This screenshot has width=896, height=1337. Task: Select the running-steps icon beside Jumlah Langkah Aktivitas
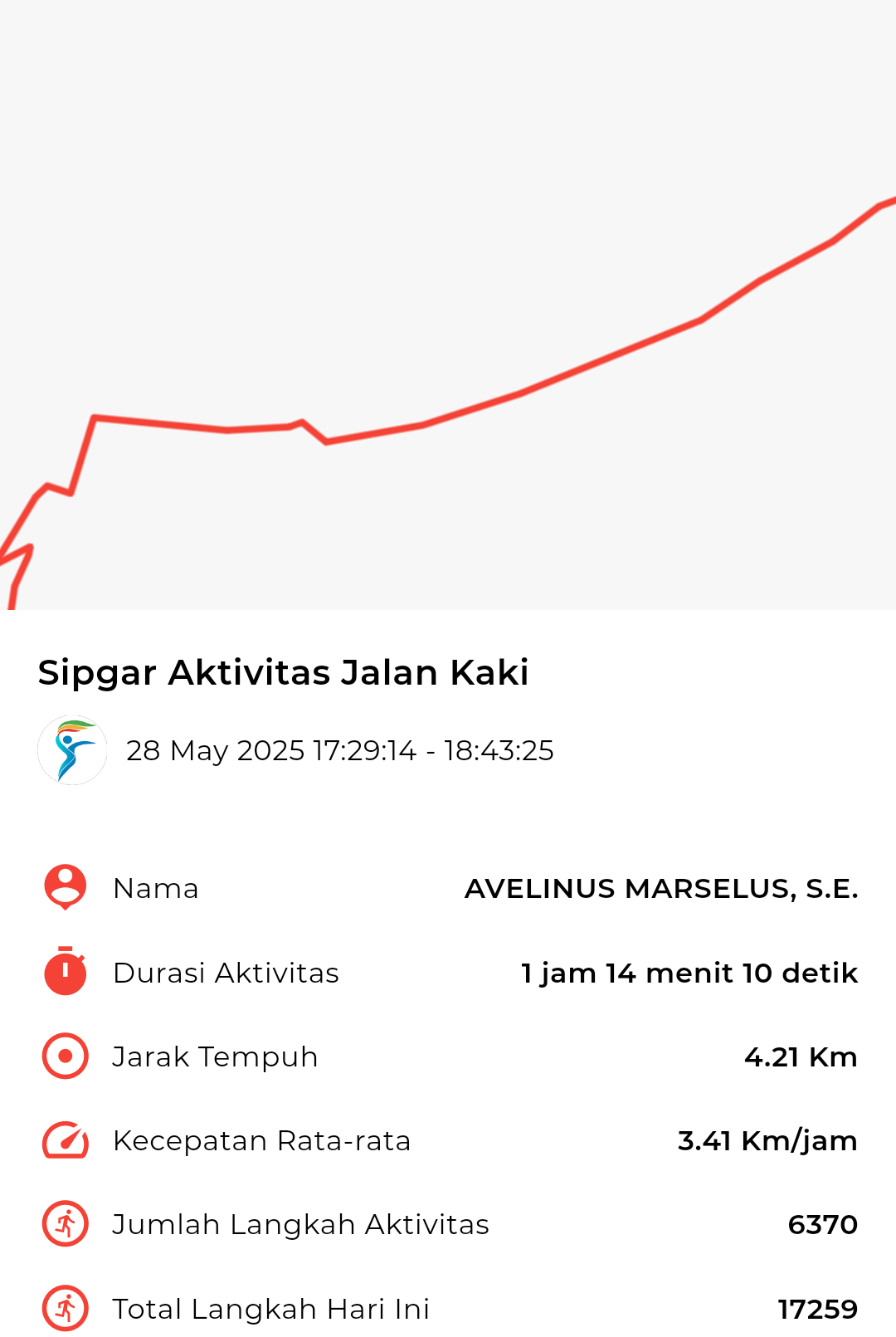[64, 1224]
